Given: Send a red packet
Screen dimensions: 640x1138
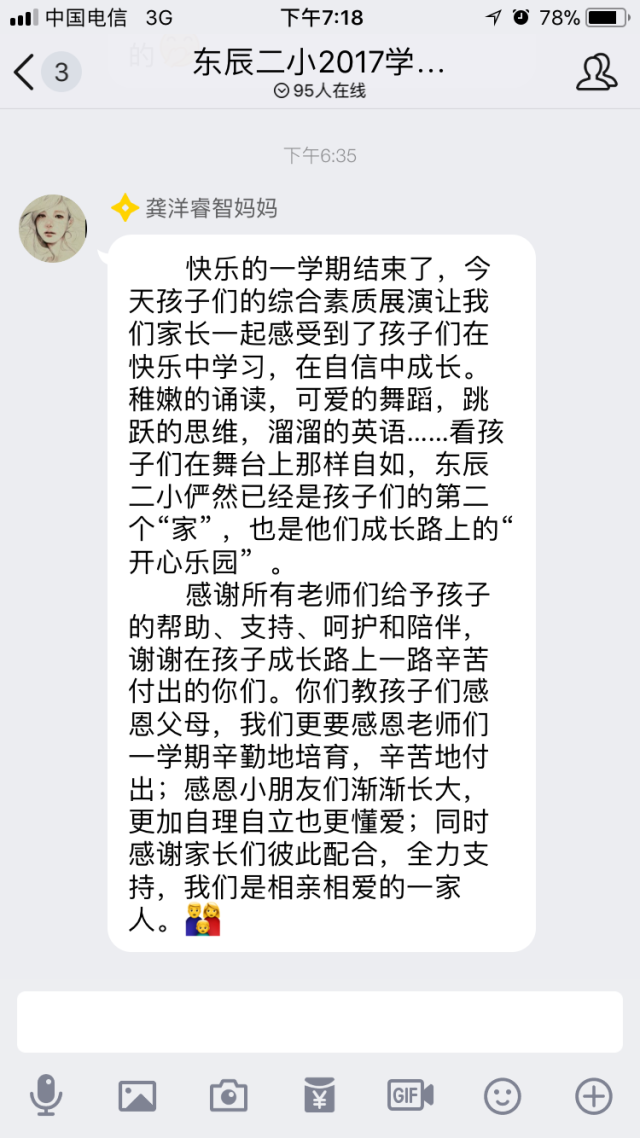Looking at the screenshot, I should tap(319, 1096).
